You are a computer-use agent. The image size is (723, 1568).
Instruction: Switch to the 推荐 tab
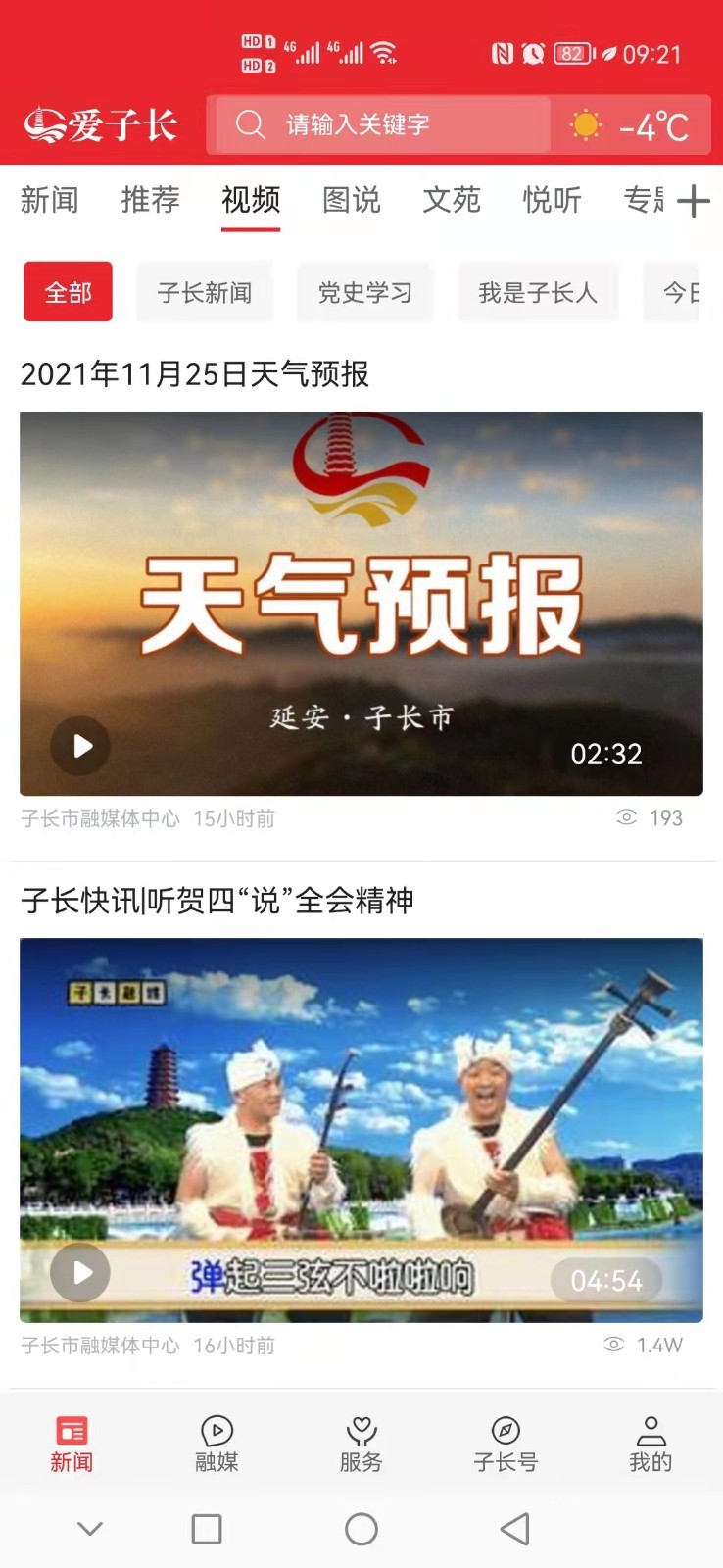(150, 200)
